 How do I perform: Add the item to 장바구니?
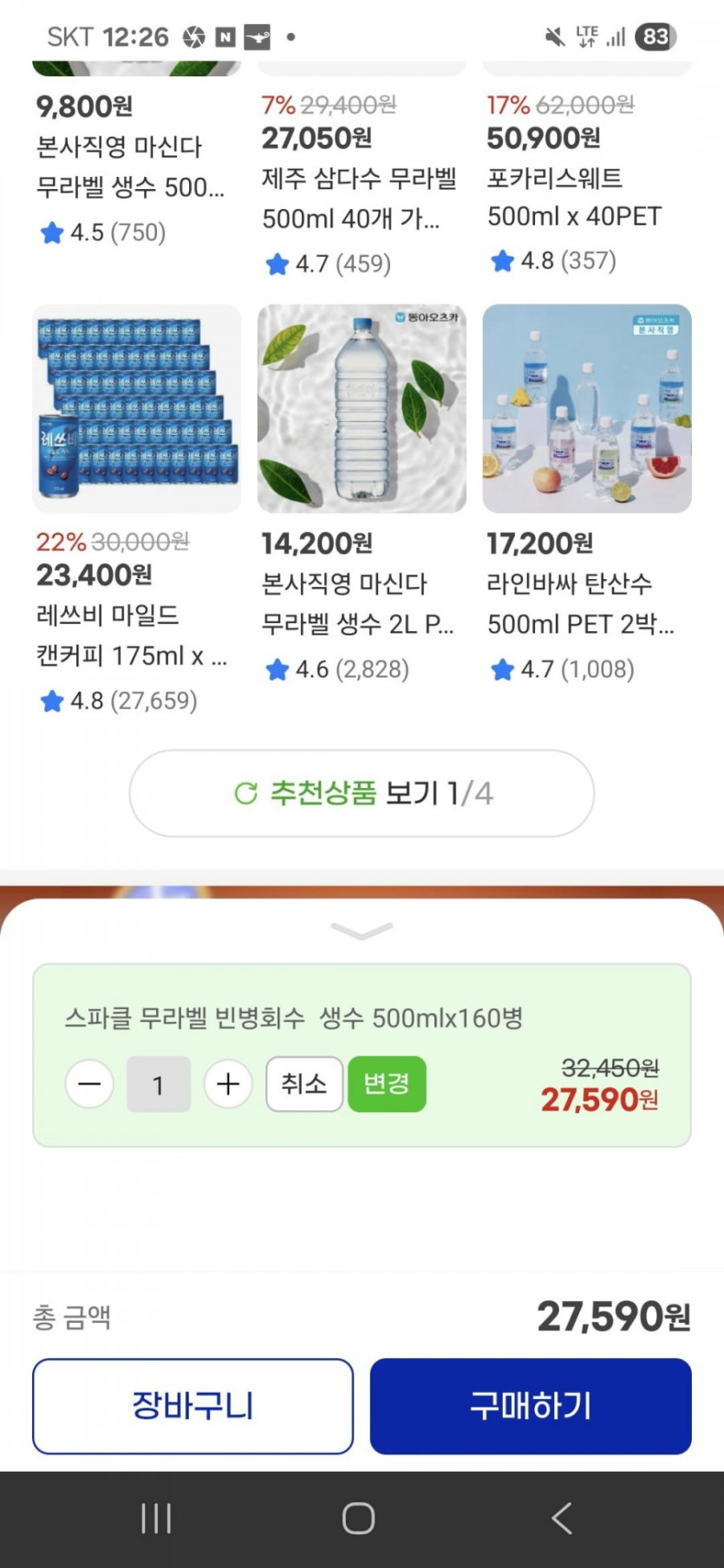pos(192,1406)
